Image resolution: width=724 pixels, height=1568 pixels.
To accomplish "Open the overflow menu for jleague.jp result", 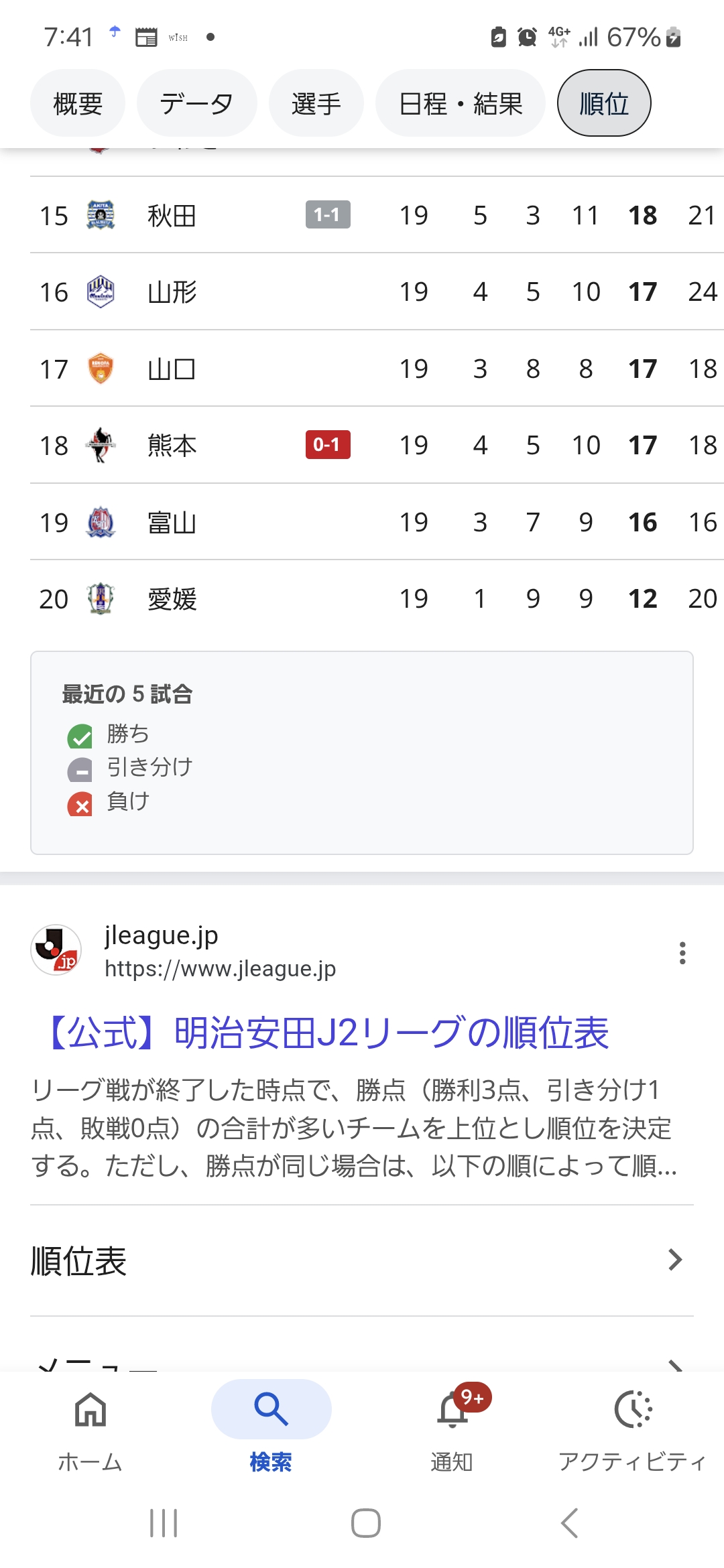I will pyautogui.click(x=682, y=952).
